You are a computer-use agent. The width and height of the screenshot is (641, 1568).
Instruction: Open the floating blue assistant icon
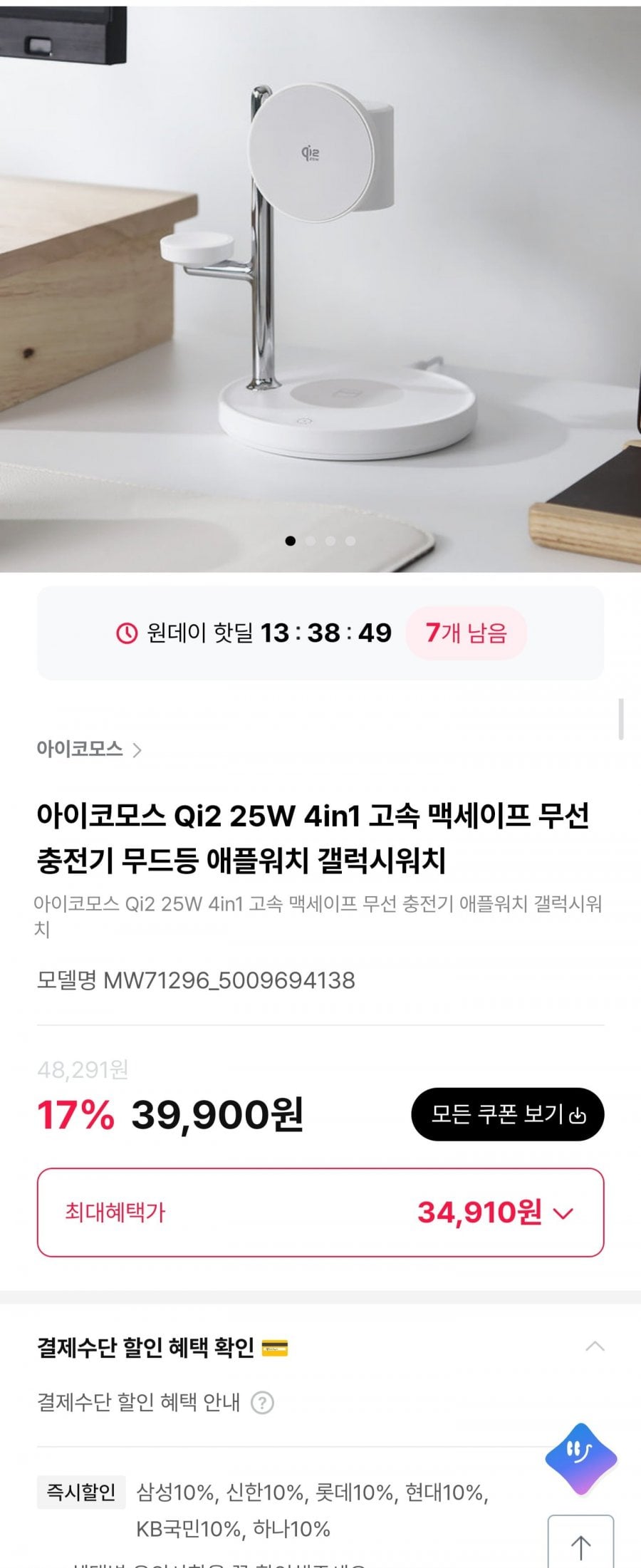click(x=580, y=1458)
